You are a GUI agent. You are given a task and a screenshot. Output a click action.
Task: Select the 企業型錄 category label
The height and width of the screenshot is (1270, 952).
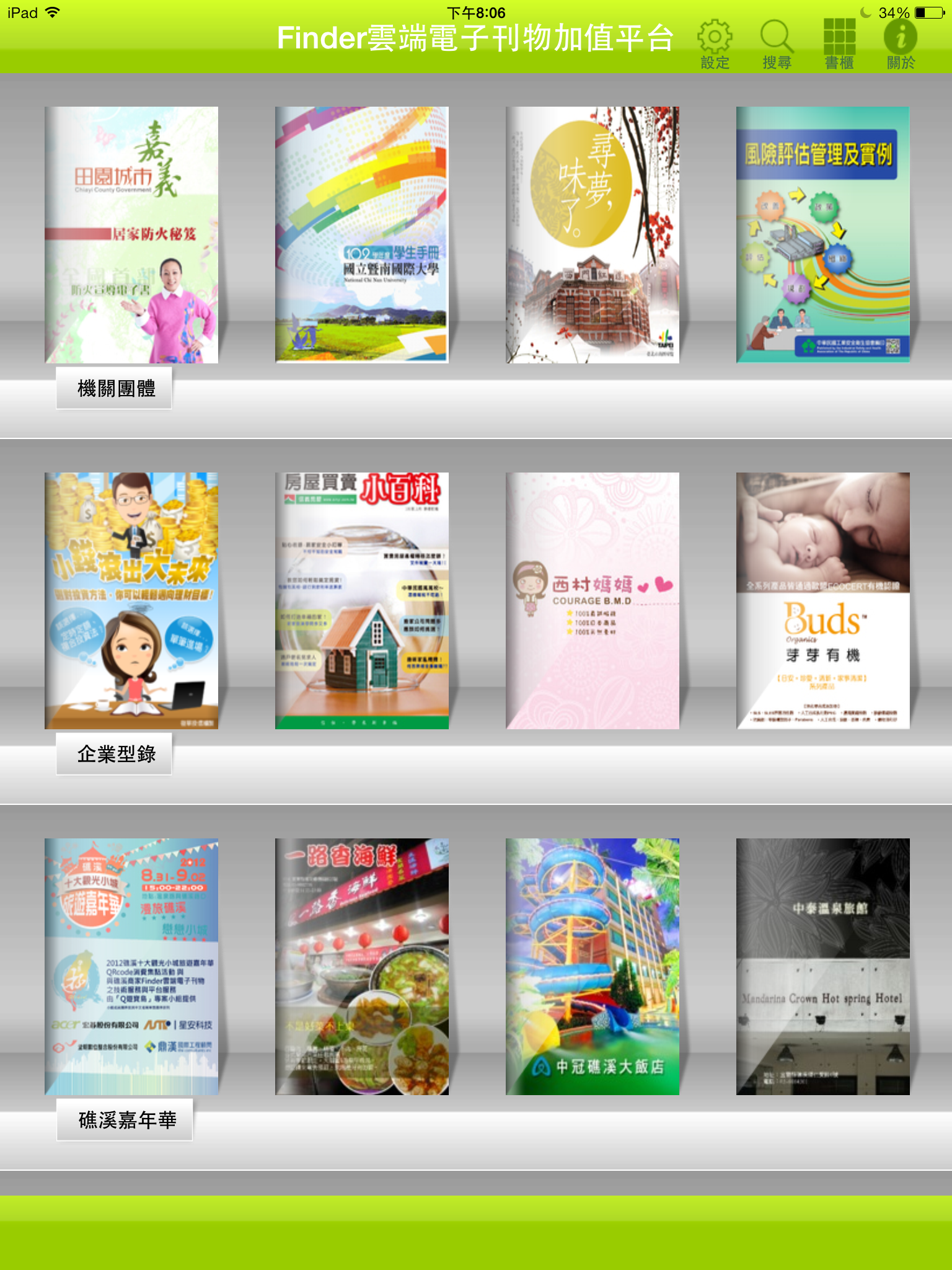coord(115,754)
